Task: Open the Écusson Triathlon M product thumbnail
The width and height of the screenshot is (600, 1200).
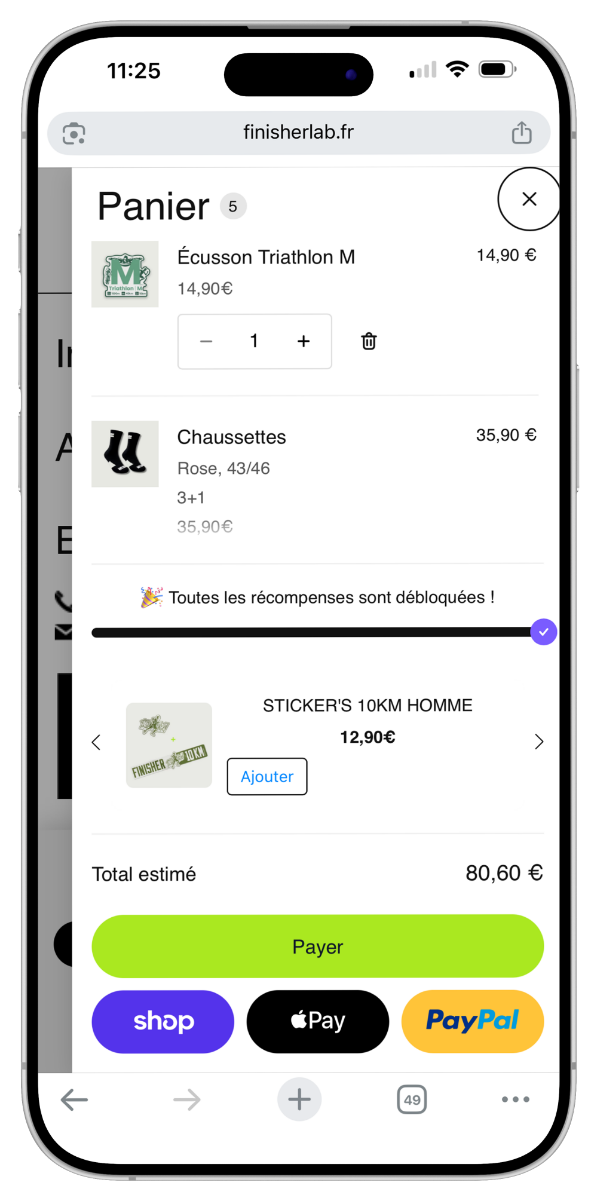Action: click(125, 274)
